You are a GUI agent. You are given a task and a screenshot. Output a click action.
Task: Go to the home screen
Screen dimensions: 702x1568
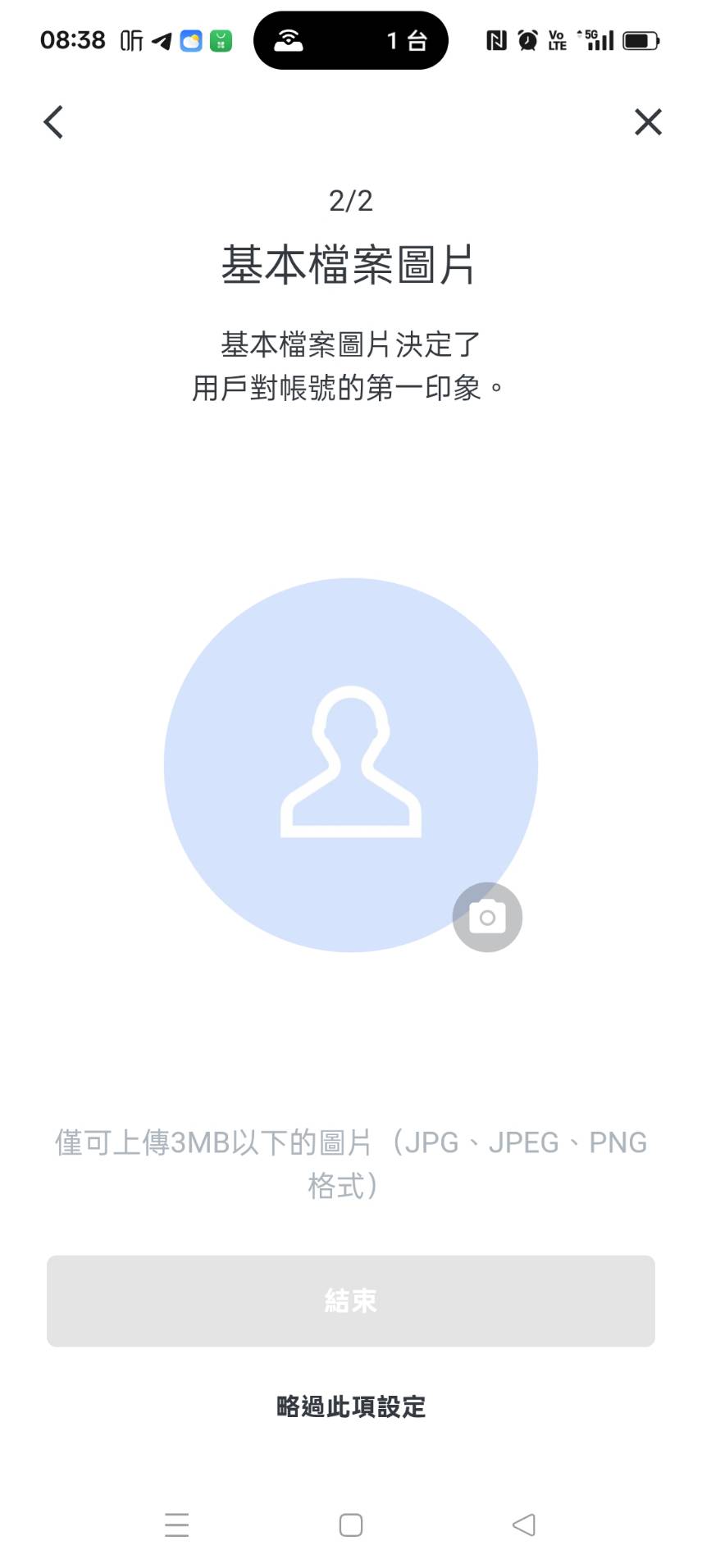pos(351,1525)
